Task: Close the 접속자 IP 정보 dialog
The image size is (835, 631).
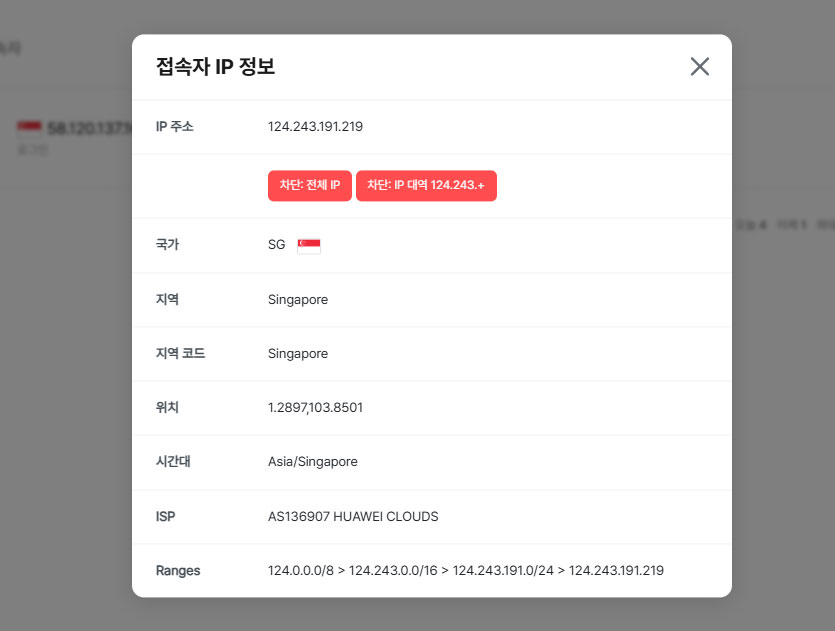Action: (700, 67)
